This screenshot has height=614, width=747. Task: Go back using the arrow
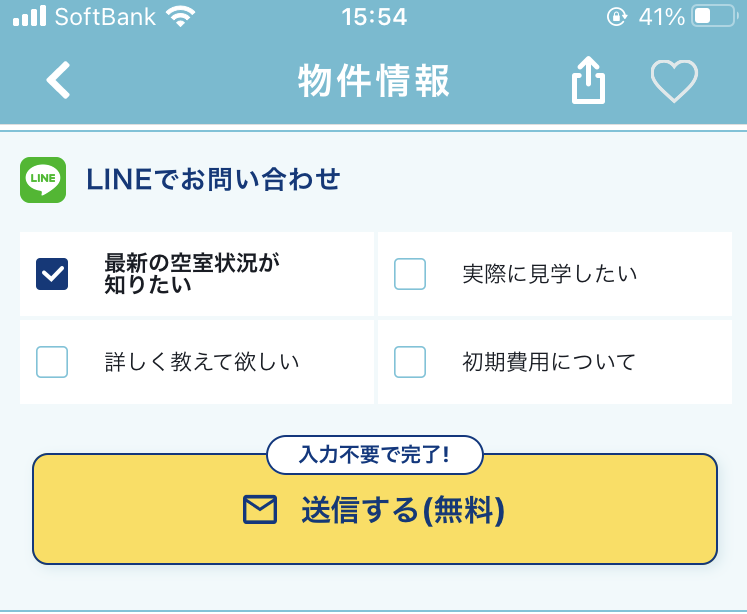point(59,80)
